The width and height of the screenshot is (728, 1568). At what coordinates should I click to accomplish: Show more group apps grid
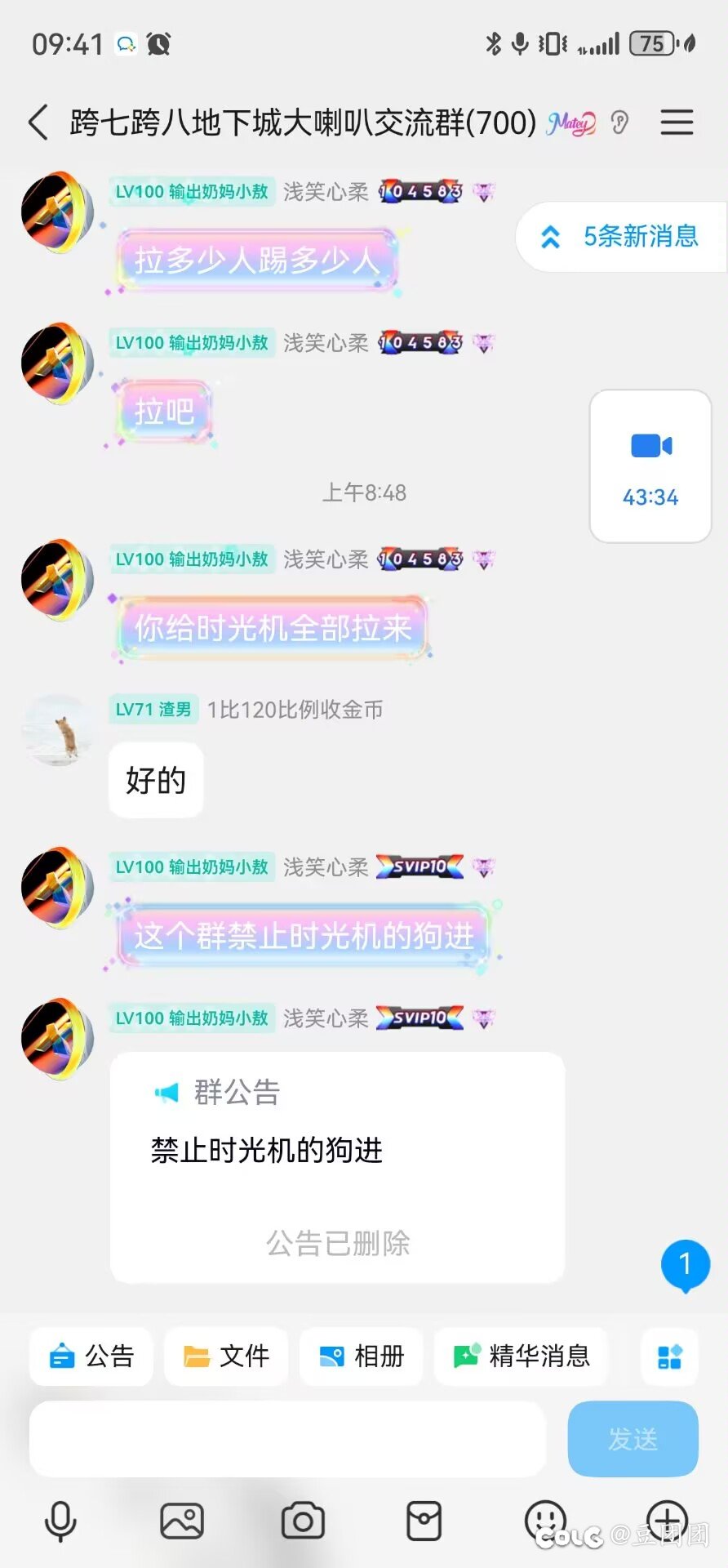point(669,1356)
